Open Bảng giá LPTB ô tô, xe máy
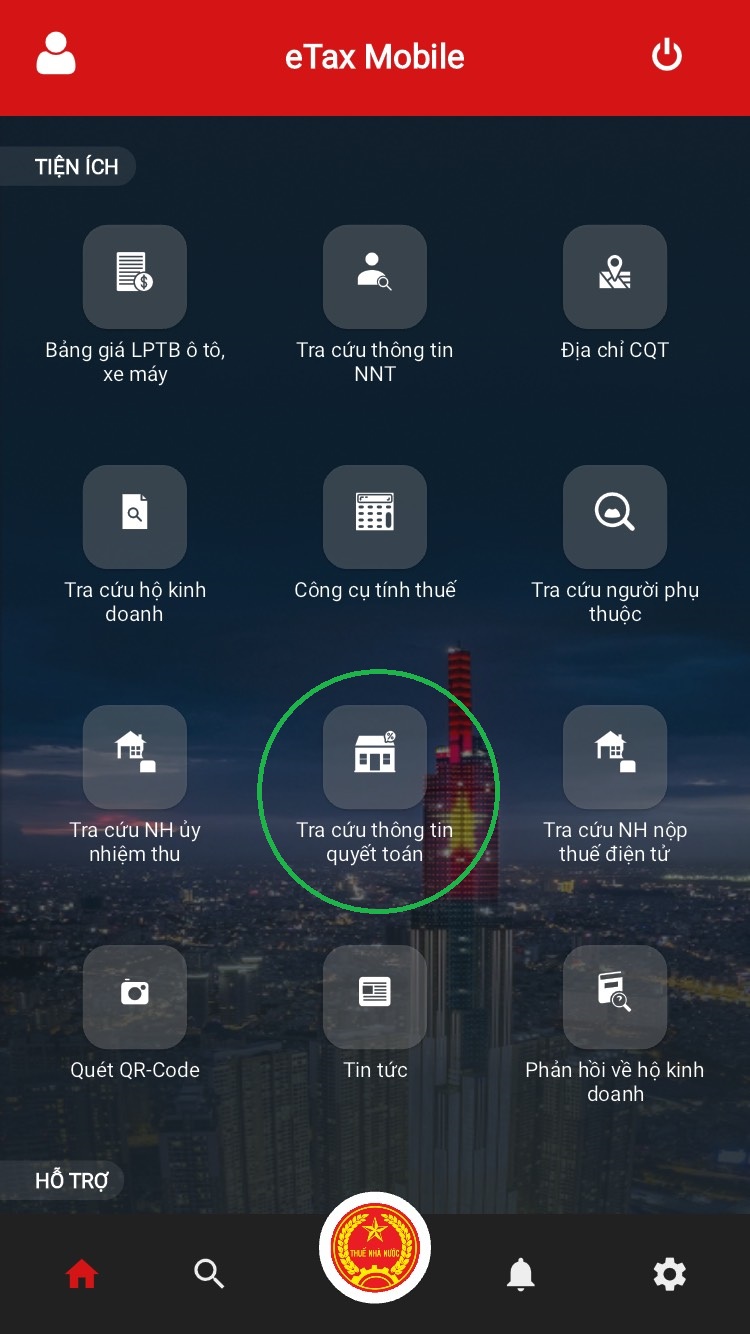This screenshot has height=1334, width=750. [x=135, y=277]
